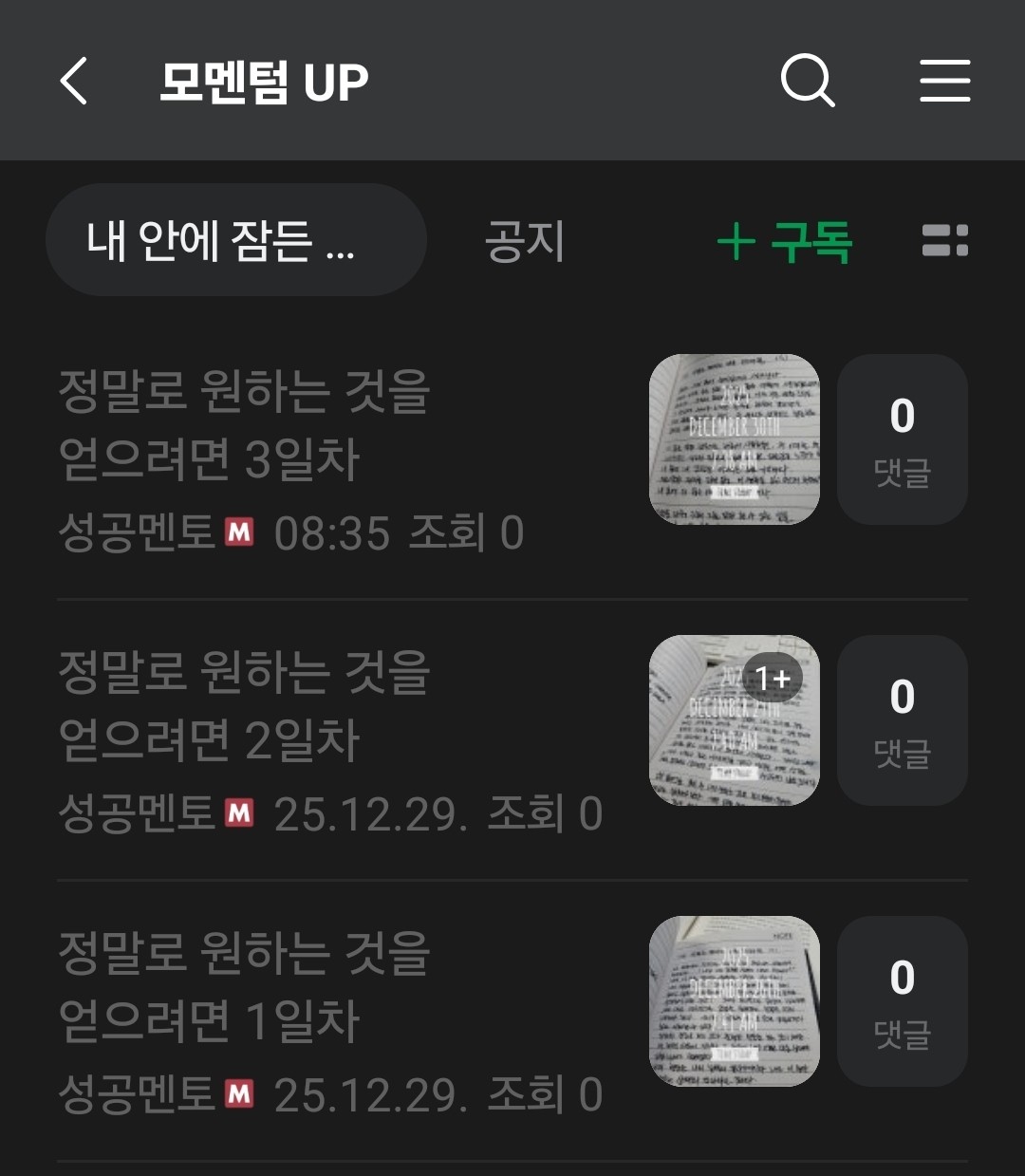View the 3일차 post thumbnail

[x=734, y=439]
